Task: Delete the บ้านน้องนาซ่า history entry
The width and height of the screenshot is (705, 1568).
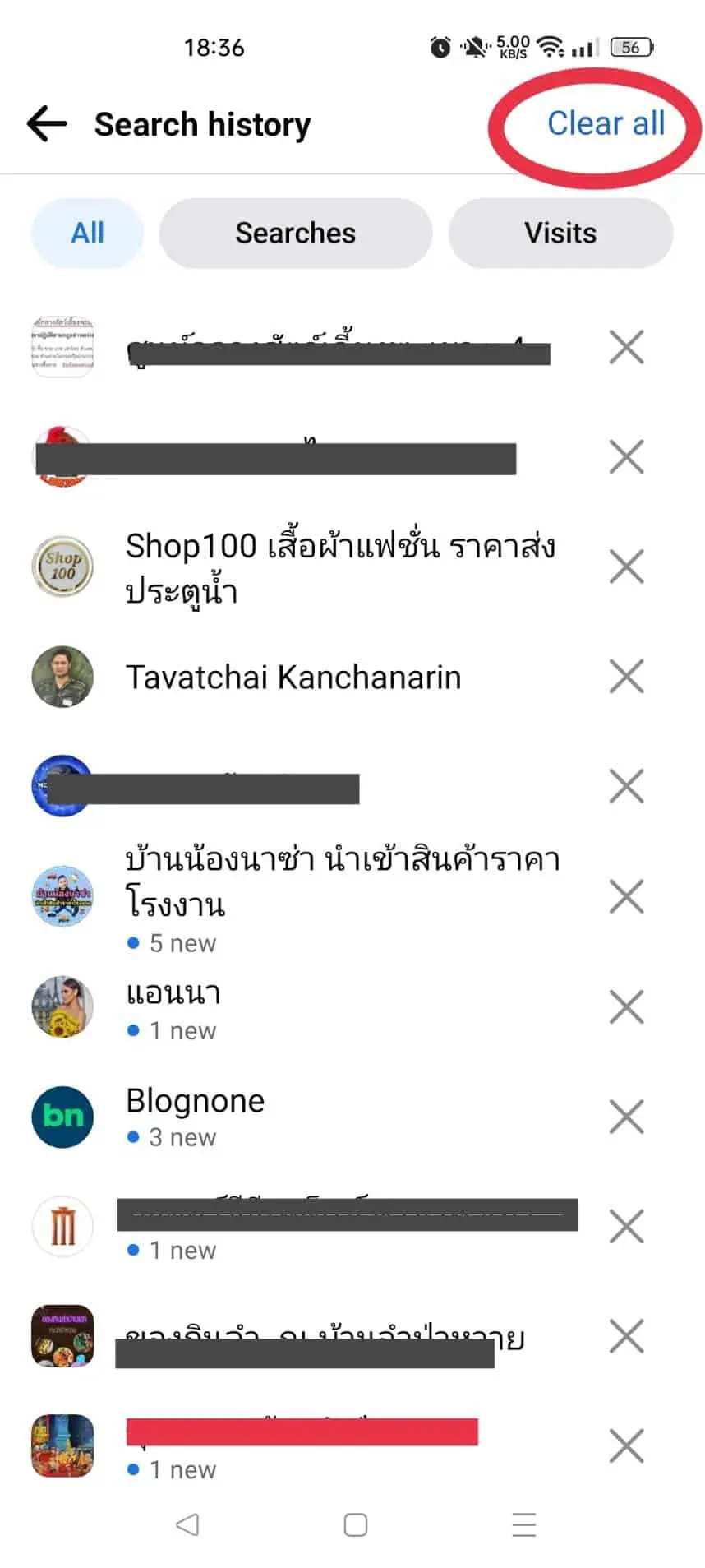Action: [x=626, y=897]
